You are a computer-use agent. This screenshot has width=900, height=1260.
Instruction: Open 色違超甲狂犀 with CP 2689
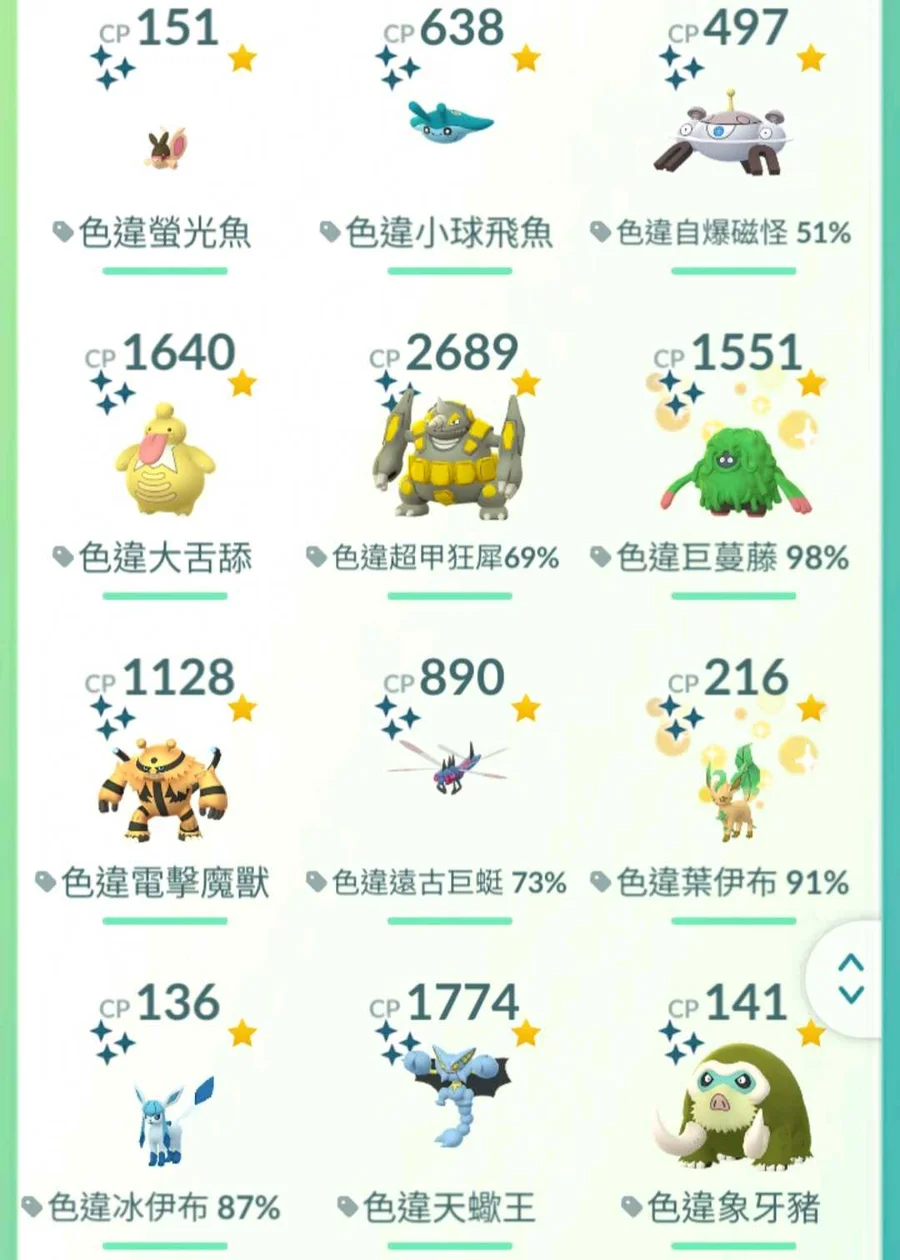tap(449, 455)
